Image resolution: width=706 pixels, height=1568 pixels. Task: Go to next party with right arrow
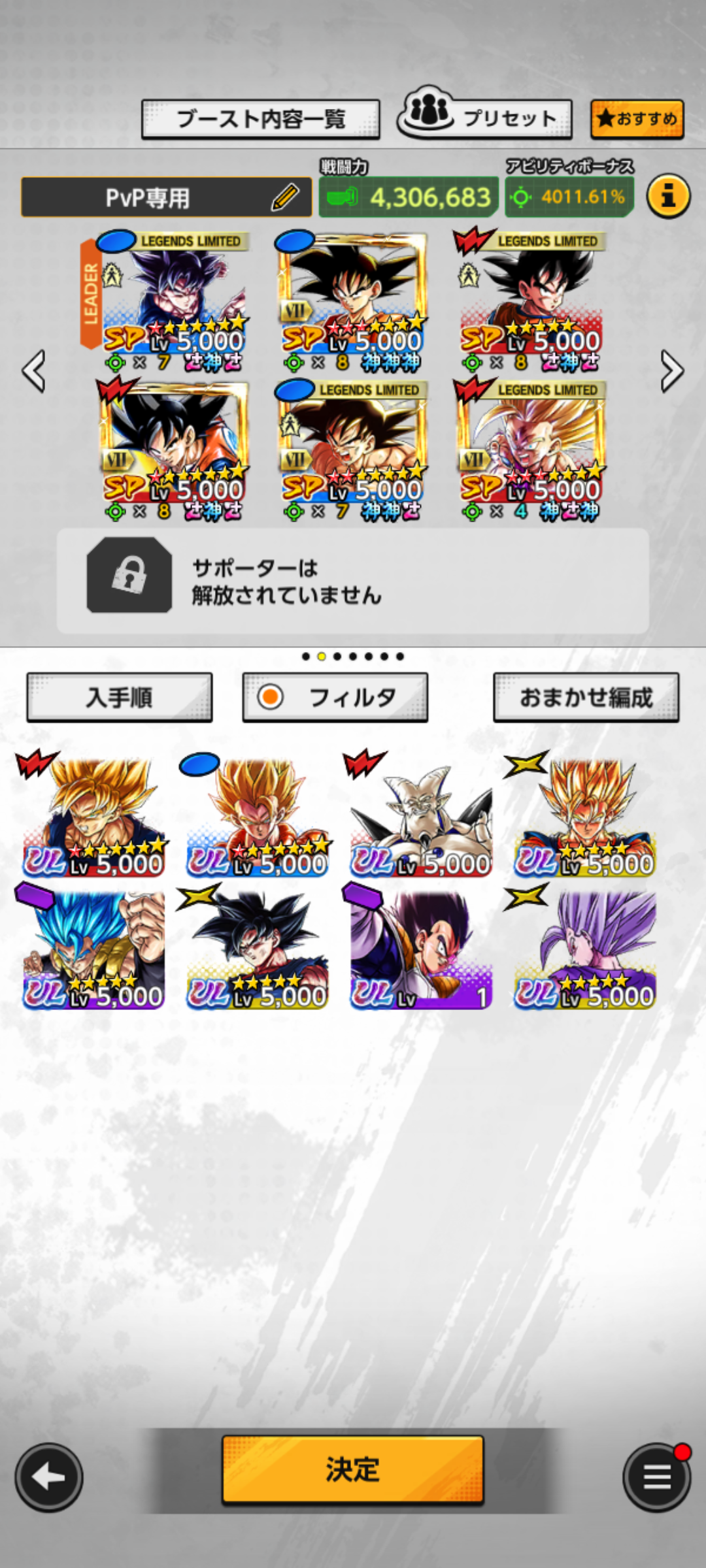(x=671, y=371)
